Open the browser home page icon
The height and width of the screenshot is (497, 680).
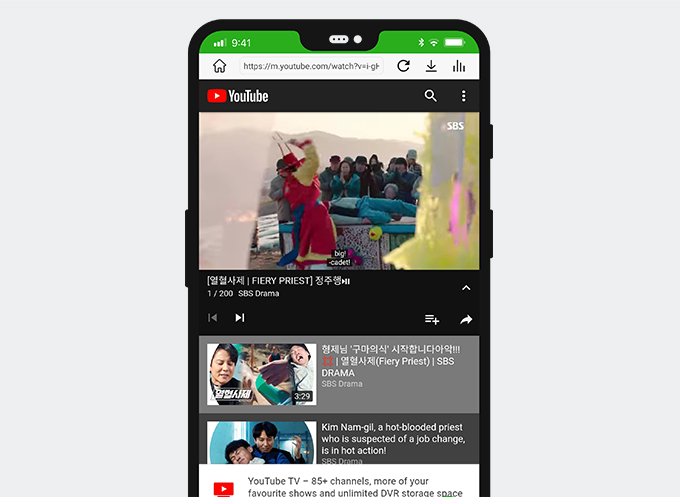[x=219, y=66]
